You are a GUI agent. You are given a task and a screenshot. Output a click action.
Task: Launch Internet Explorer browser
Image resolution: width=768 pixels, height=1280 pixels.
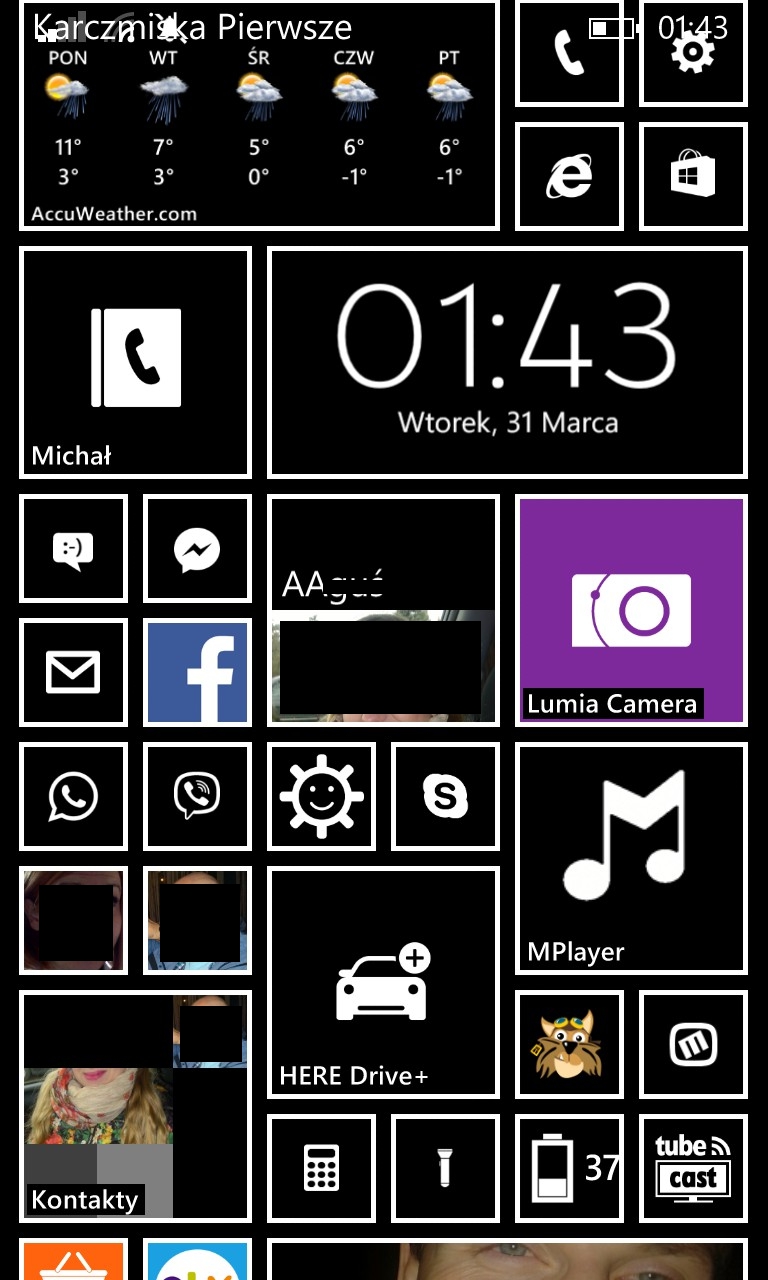[569, 177]
